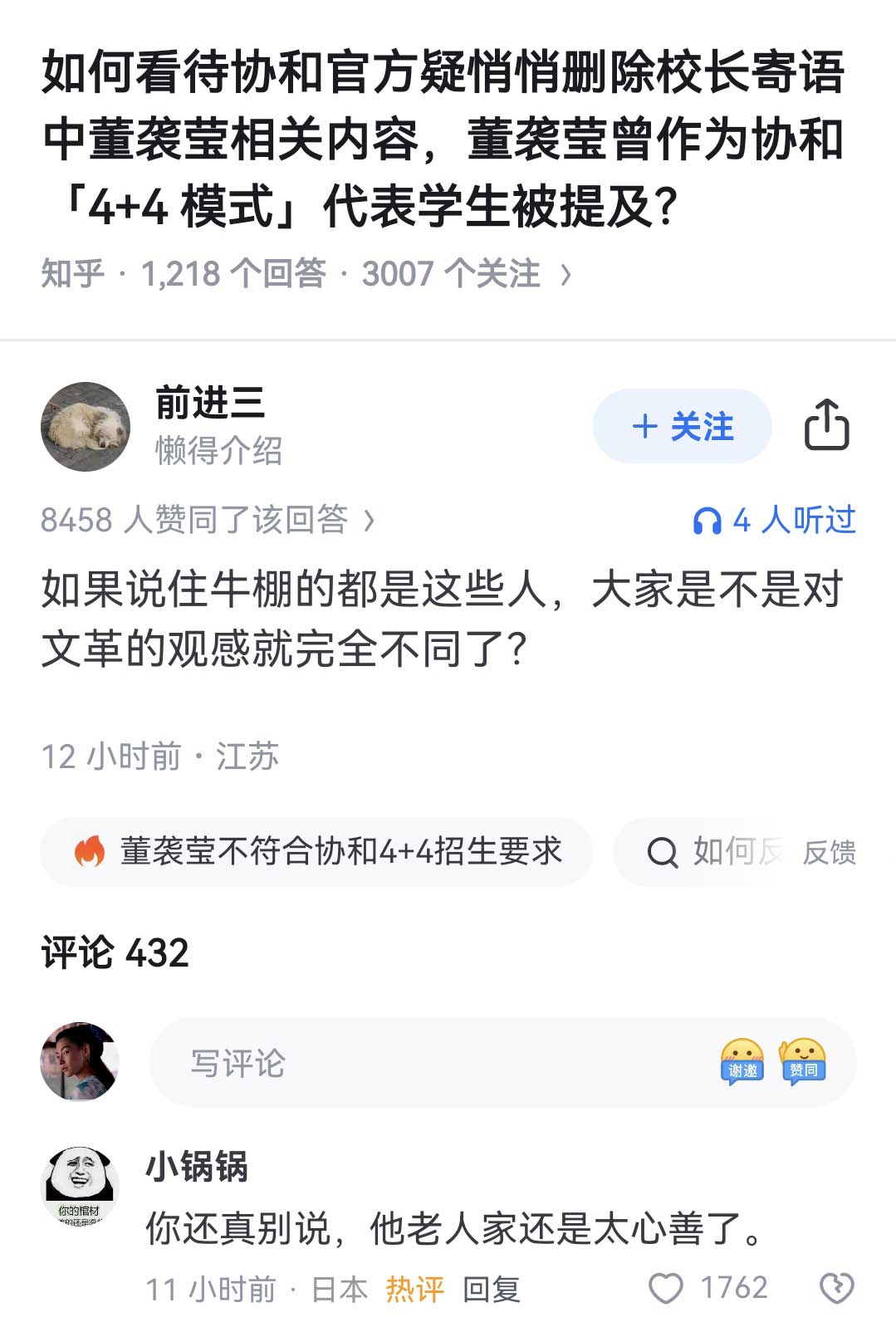Listen to the answer via 人听过

[774, 521]
